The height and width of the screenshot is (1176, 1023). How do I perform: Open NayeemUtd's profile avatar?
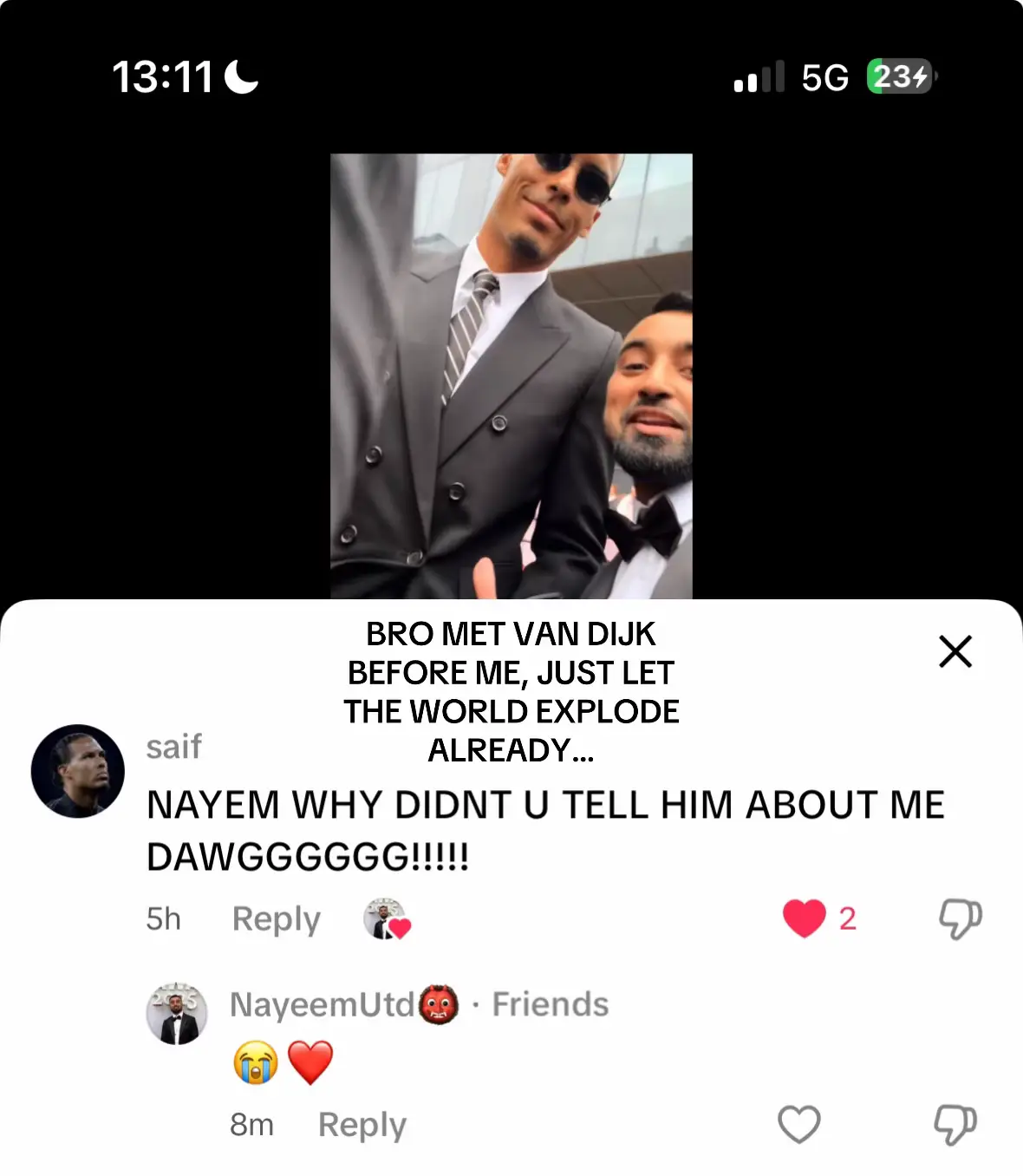177,1013
